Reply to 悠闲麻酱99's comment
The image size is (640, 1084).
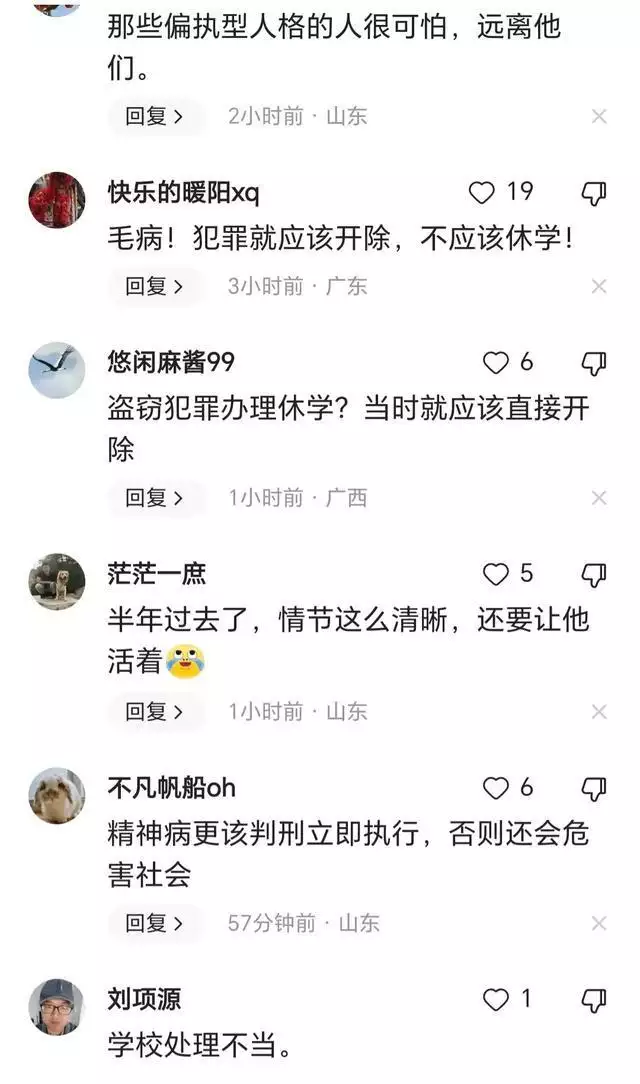pos(154,497)
